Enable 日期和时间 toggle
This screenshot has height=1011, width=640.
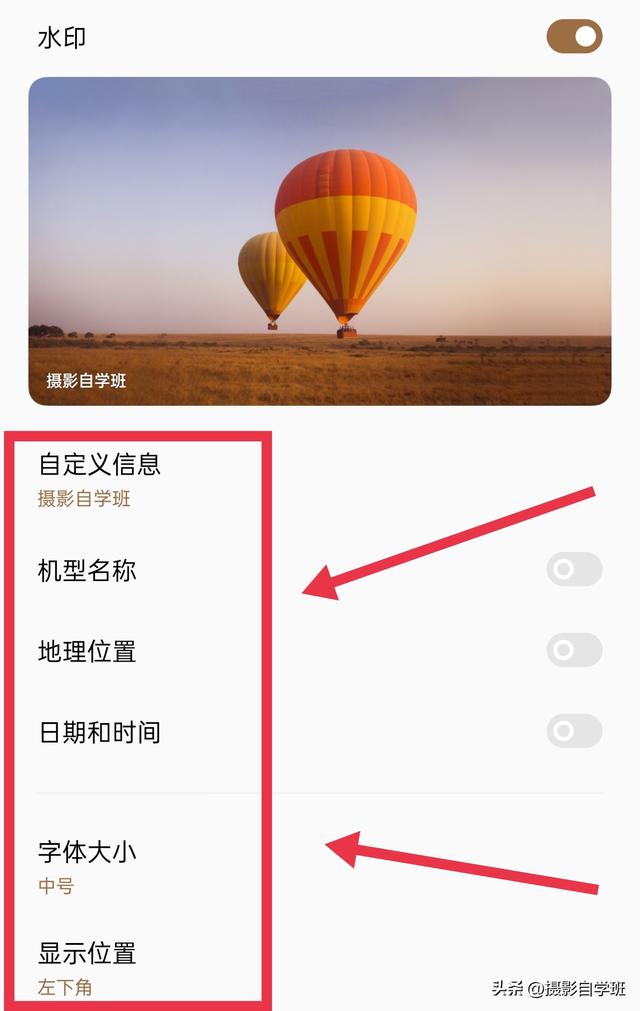[574, 731]
